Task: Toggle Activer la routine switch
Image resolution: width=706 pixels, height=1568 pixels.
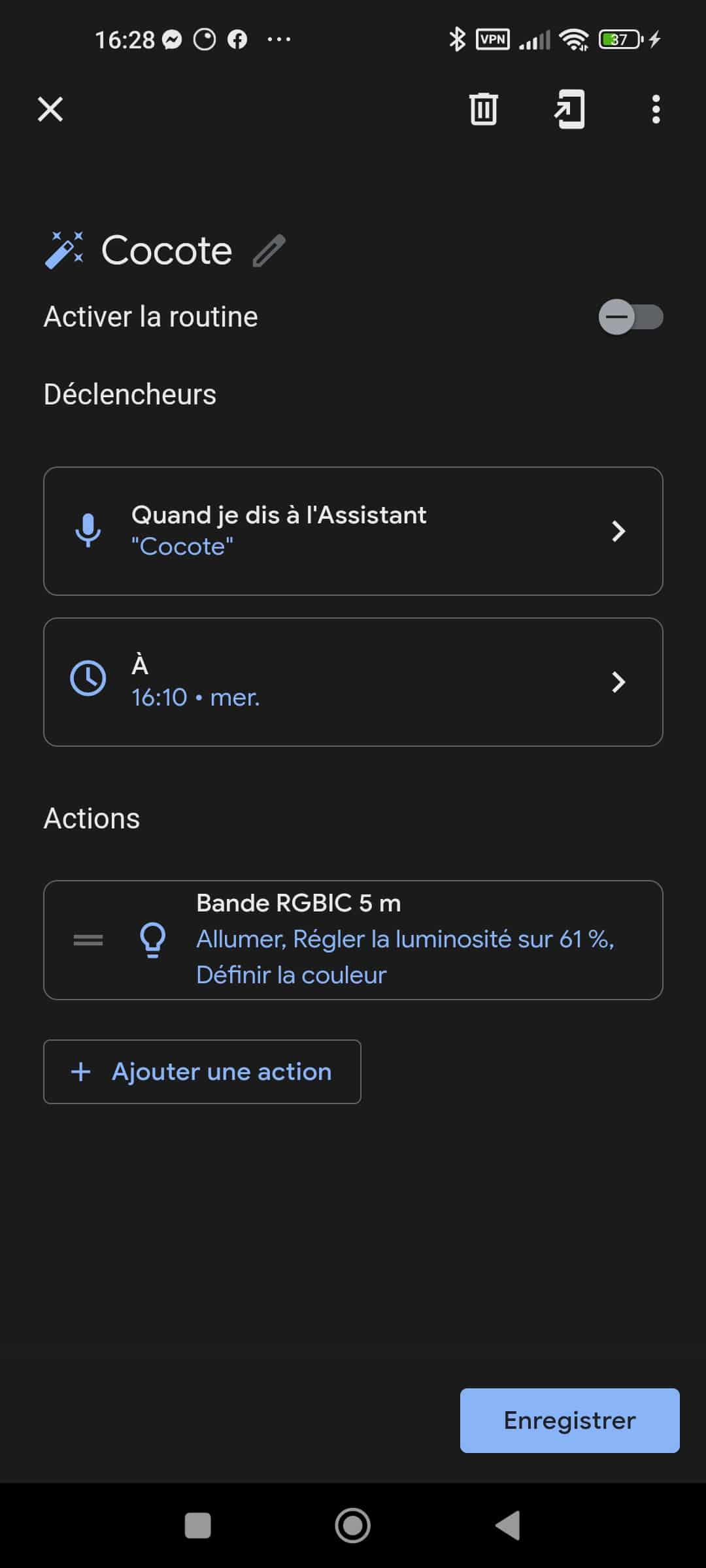Action: 631,317
